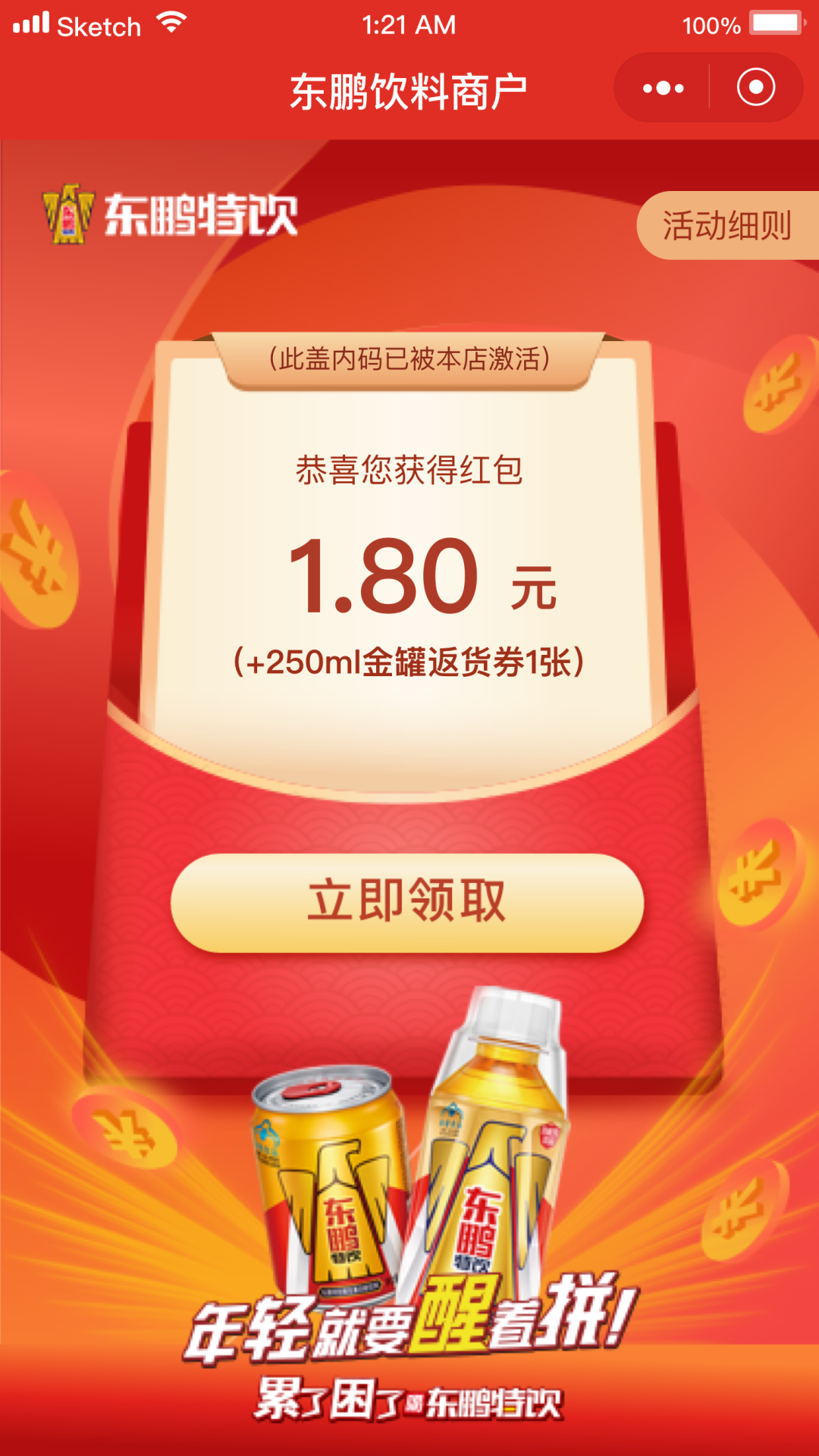Image resolution: width=819 pixels, height=1456 pixels.
Task: Open 活动细则 activity rules
Action: click(726, 226)
